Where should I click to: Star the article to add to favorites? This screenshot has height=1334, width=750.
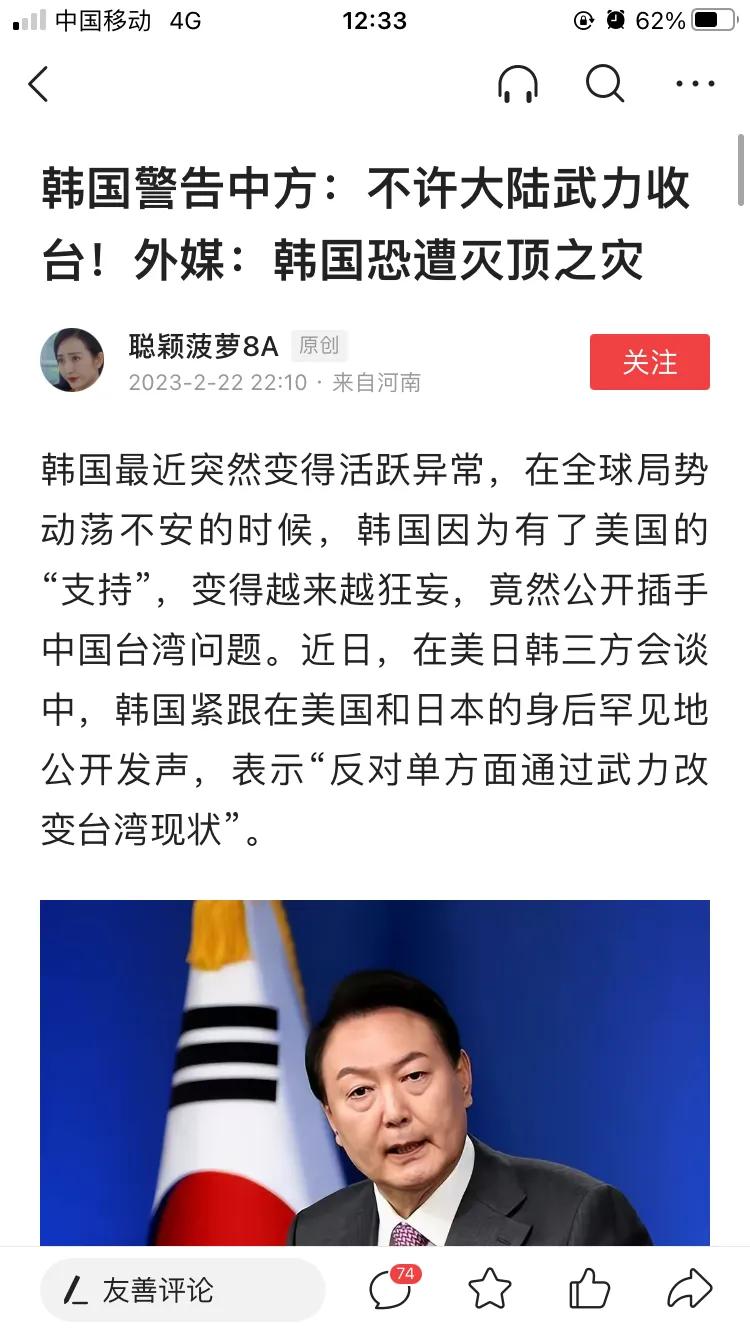489,1290
